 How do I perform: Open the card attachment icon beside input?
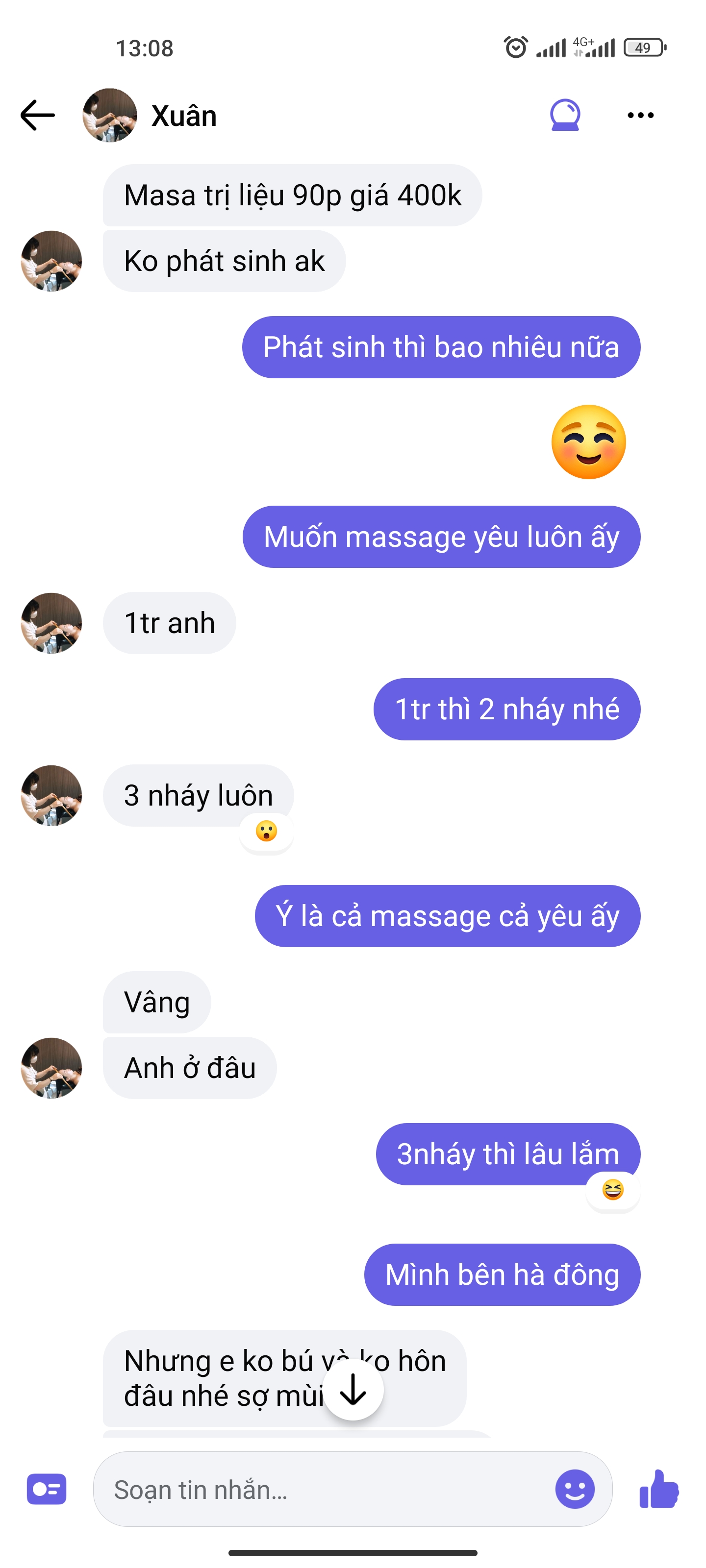pos(46,1490)
